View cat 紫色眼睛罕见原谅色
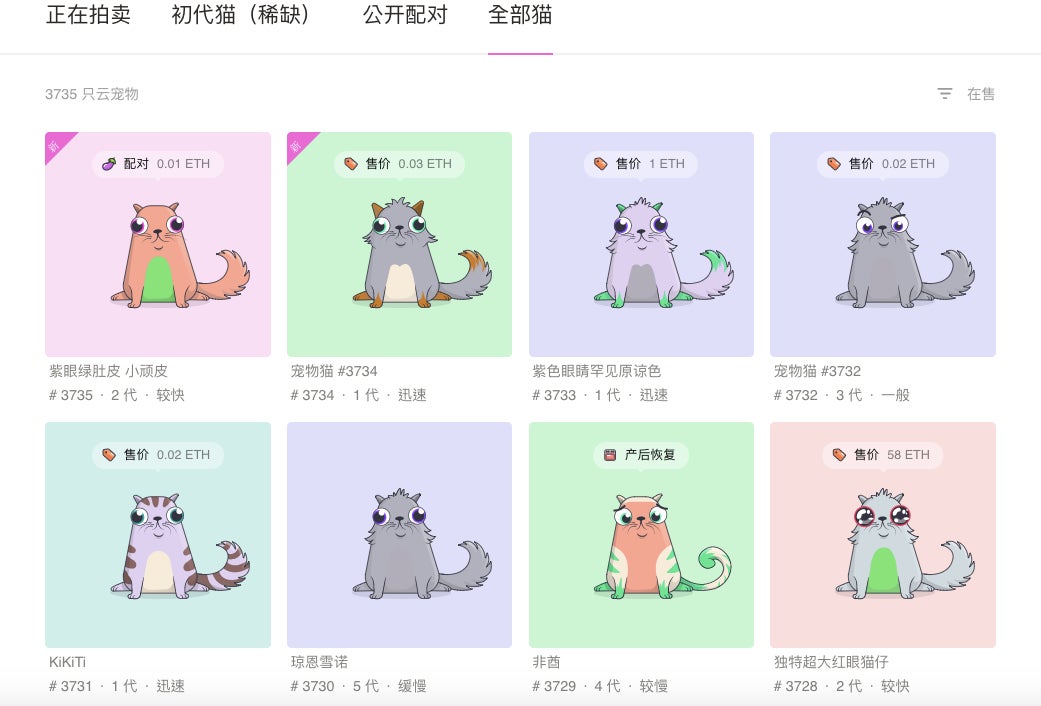1041x706 pixels. pos(641,245)
